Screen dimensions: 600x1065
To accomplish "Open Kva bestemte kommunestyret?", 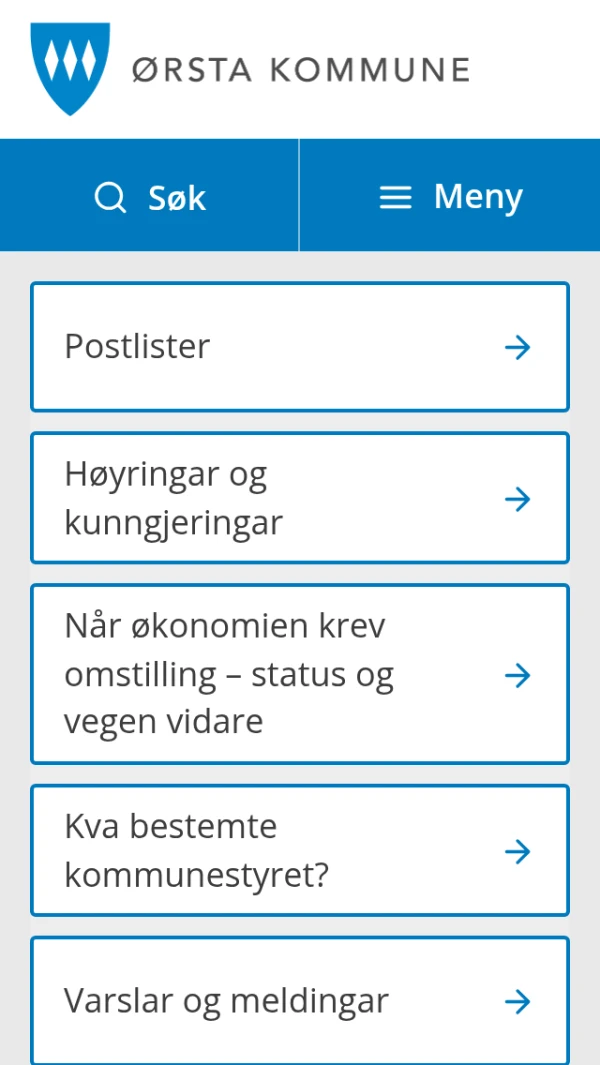I will pos(300,850).
